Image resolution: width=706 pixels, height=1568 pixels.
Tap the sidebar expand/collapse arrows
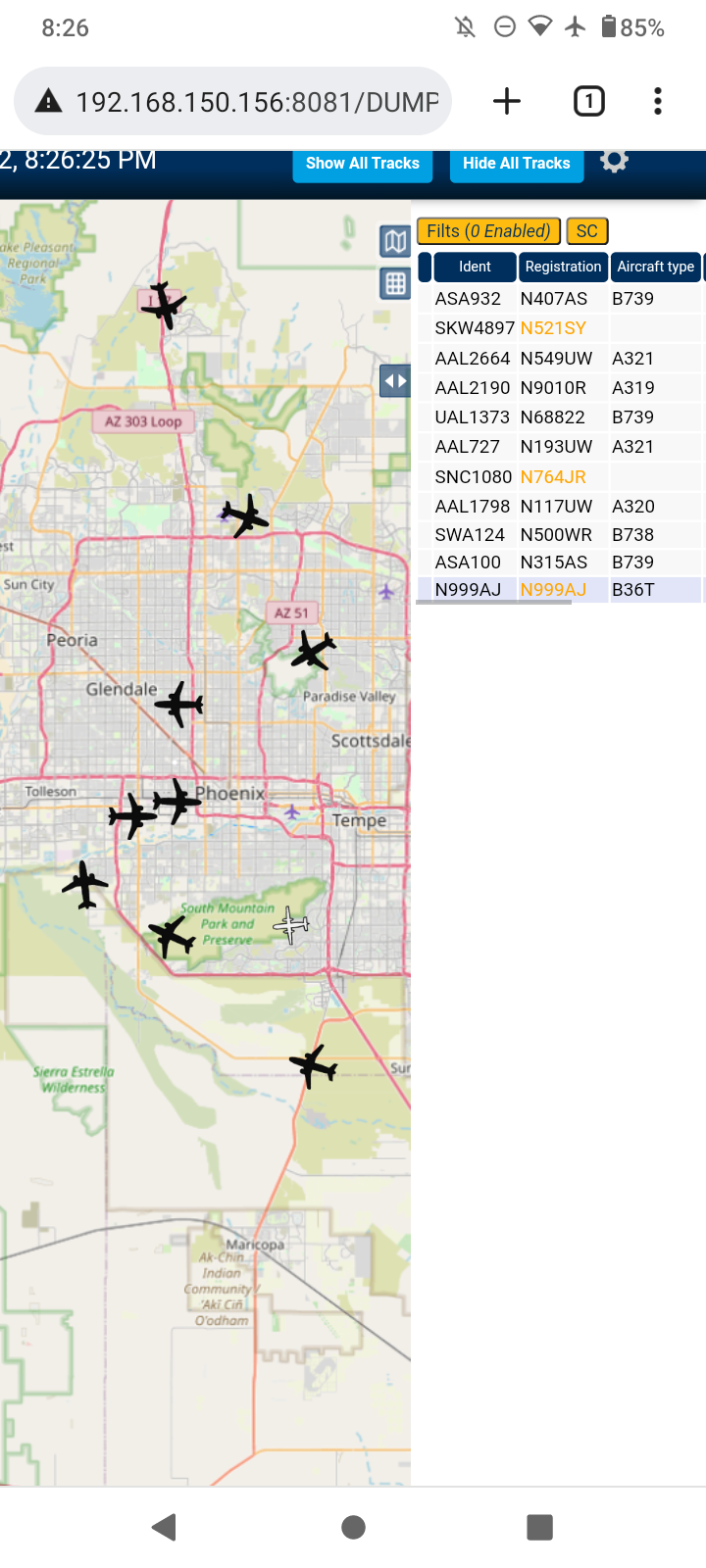[x=395, y=380]
